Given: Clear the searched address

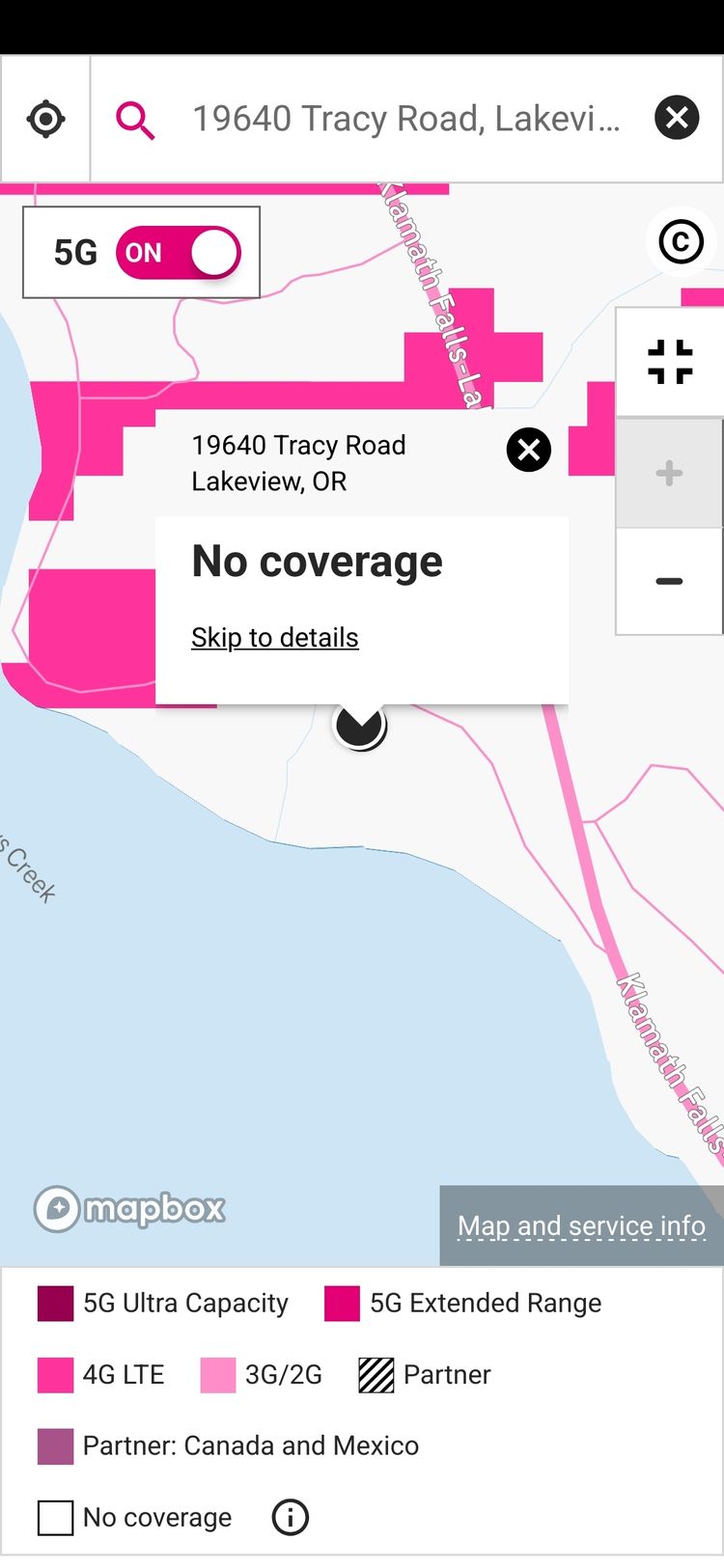Looking at the screenshot, I should (677, 119).
